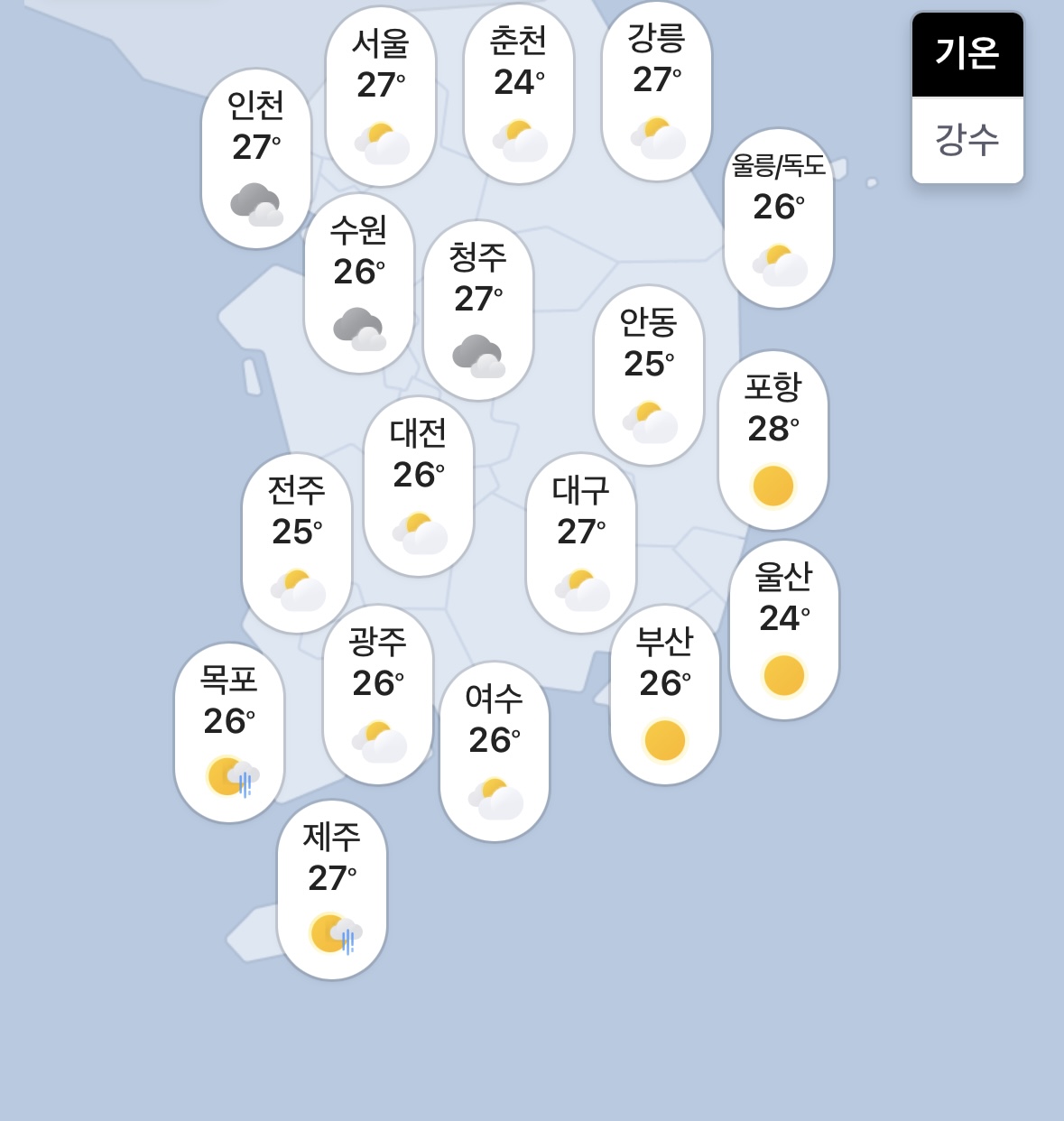Select the 수원 weather card
The image size is (1064, 1121).
pos(359,283)
